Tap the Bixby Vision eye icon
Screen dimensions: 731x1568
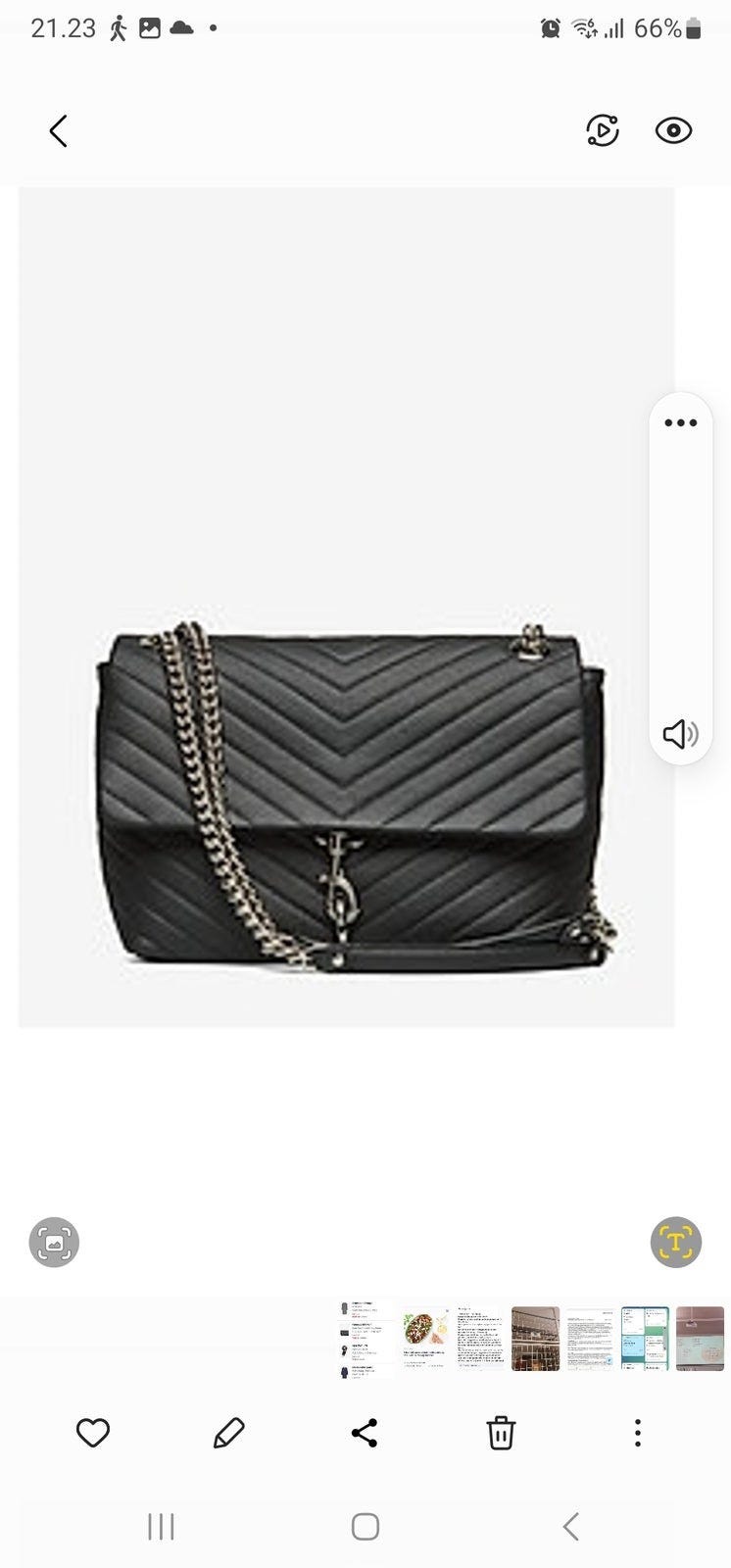click(673, 130)
